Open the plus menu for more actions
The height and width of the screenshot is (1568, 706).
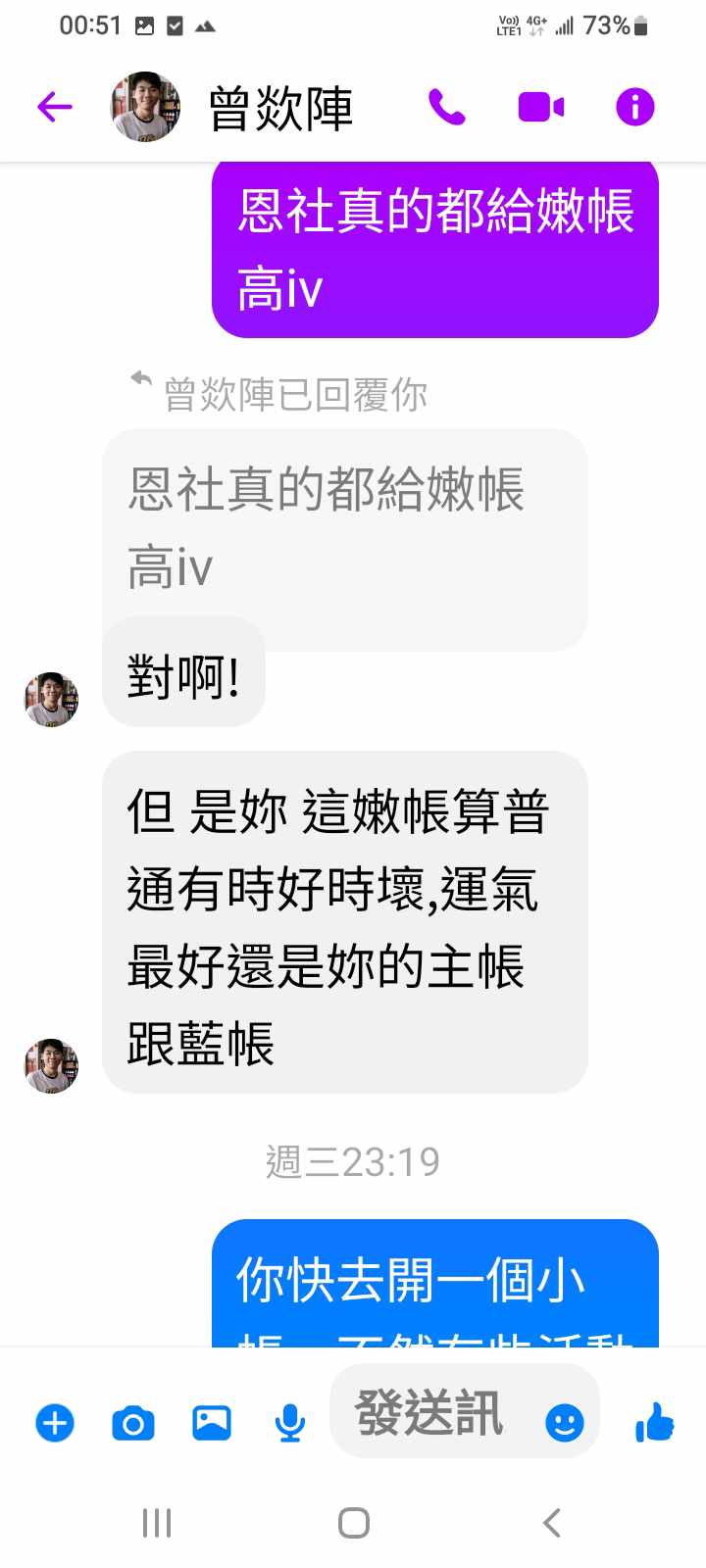[x=55, y=1422]
